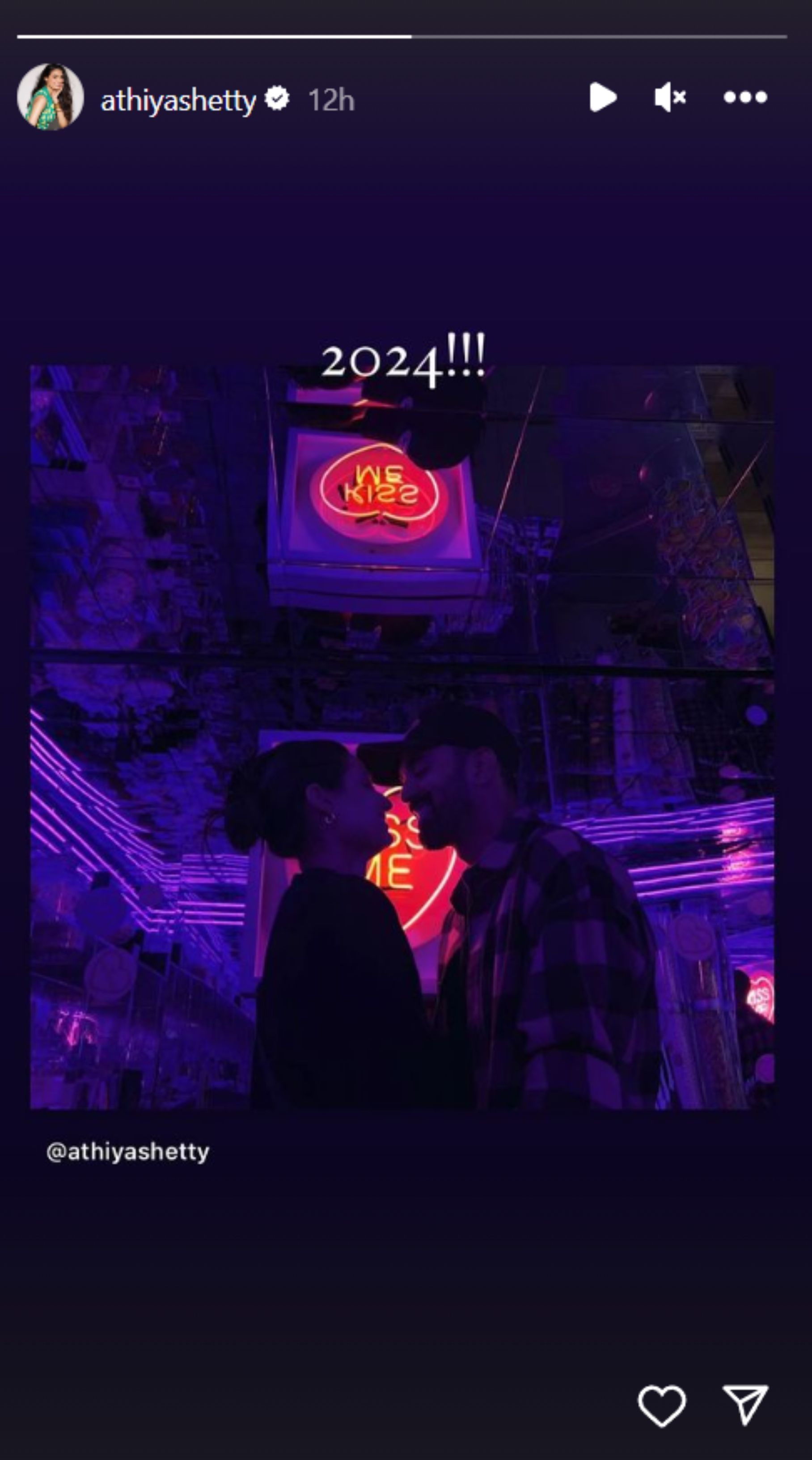This screenshot has width=812, height=1460.
Task: Open athiyashetty's profile picture
Action: tap(51, 97)
